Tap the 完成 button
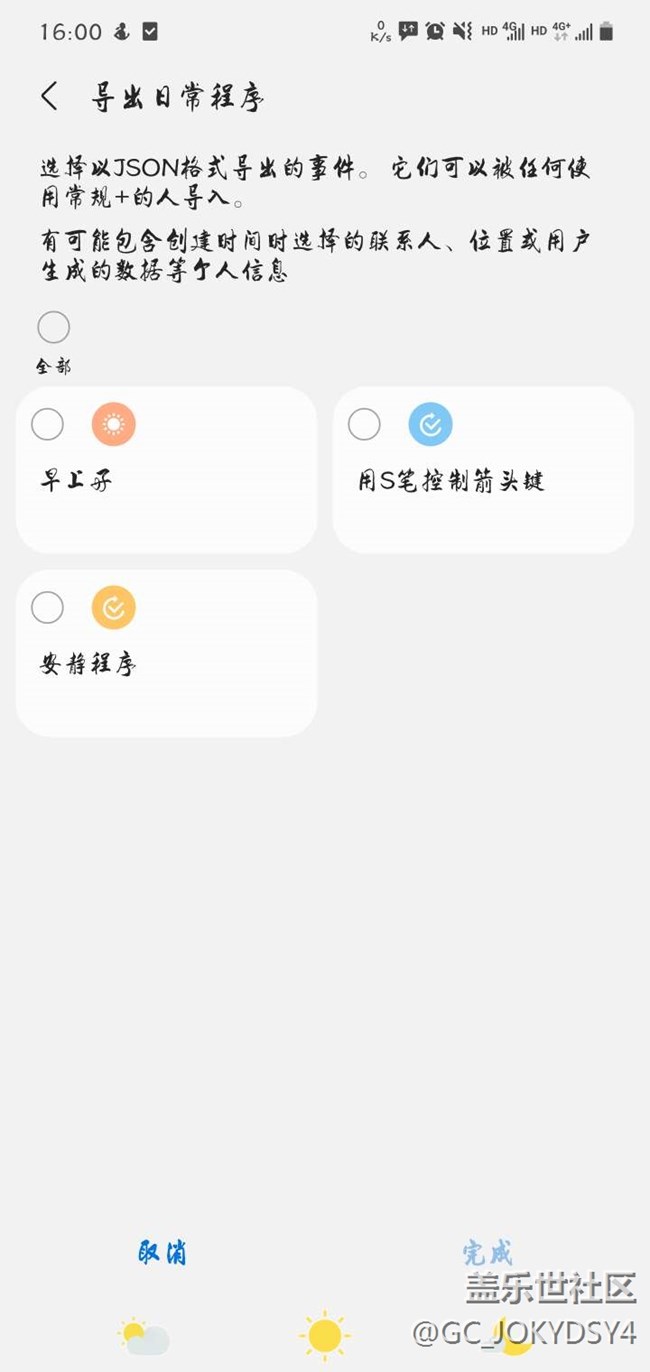The height and width of the screenshot is (1372, 650). coord(487,1252)
